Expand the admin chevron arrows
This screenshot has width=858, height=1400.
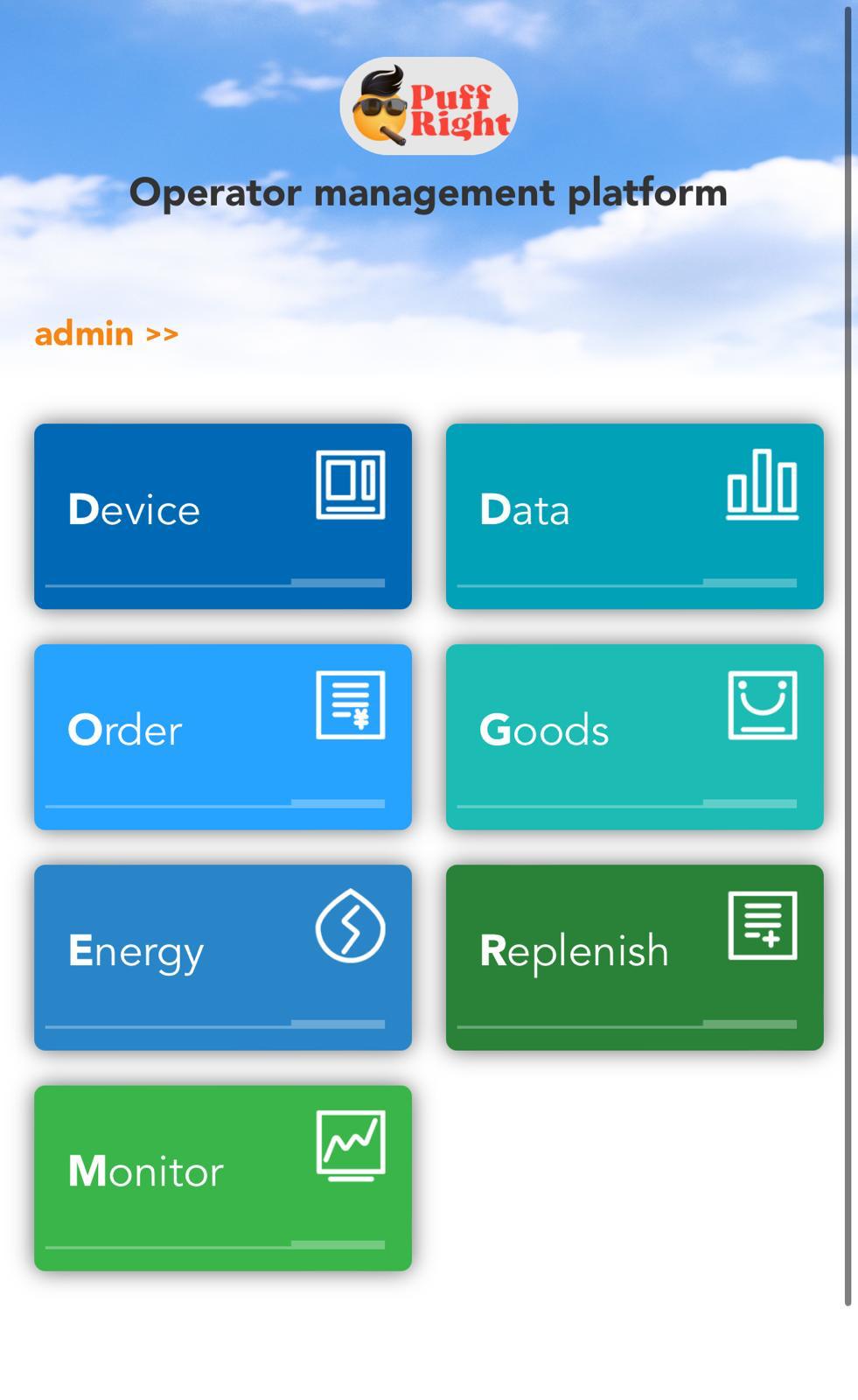(160, 333)
